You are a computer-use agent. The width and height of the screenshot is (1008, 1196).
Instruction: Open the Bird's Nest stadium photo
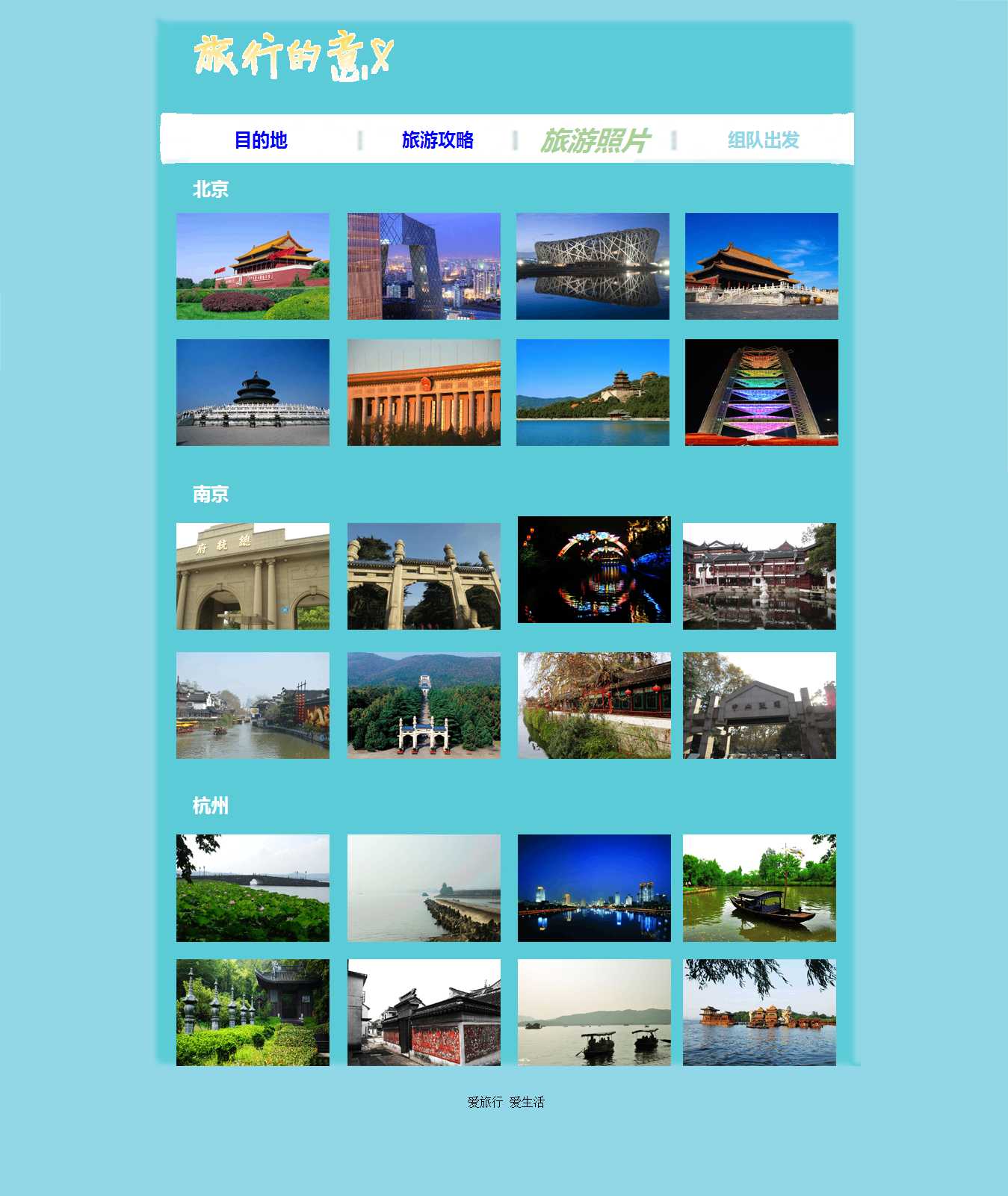coord(593,266)
